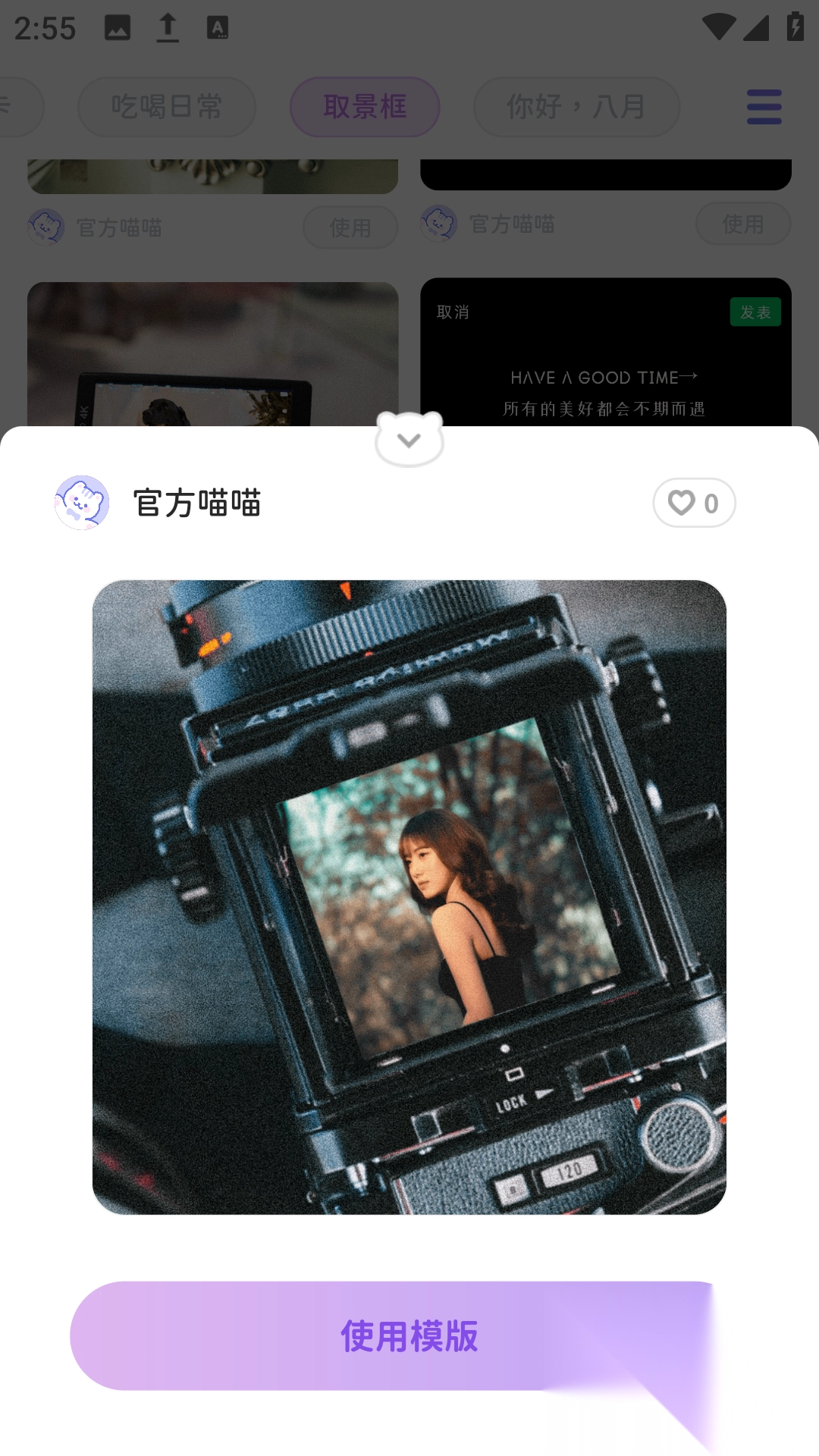Click 使用 on the first template card

351,227
